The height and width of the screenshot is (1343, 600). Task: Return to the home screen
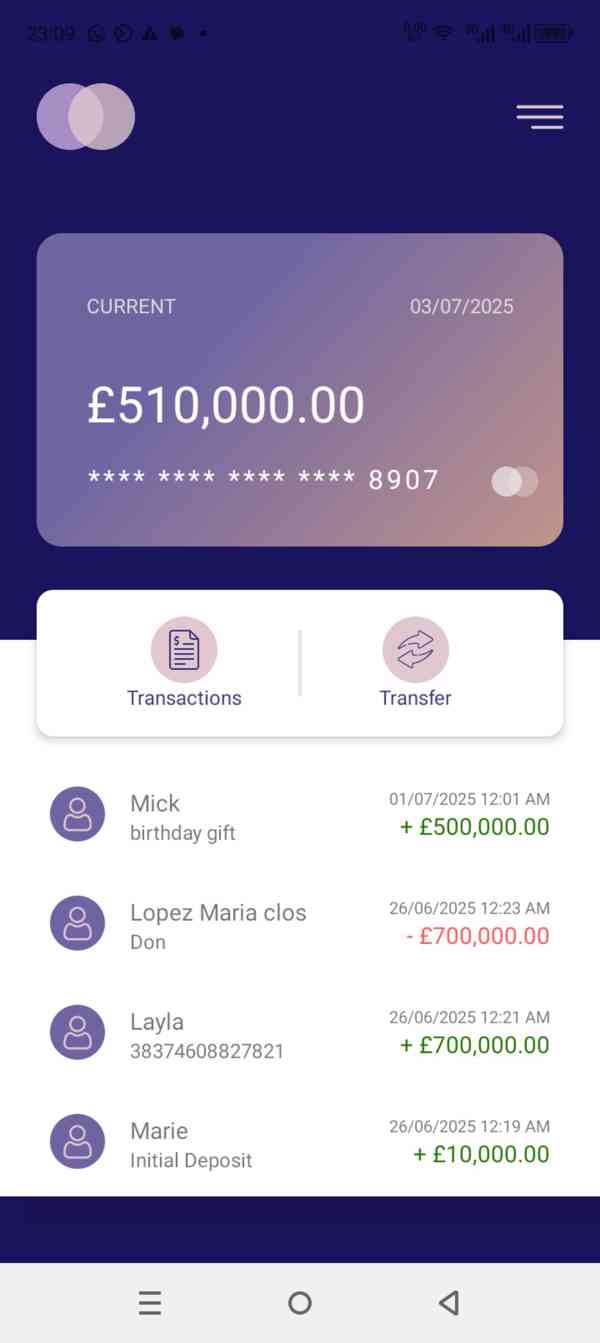tap(300, 1302)
